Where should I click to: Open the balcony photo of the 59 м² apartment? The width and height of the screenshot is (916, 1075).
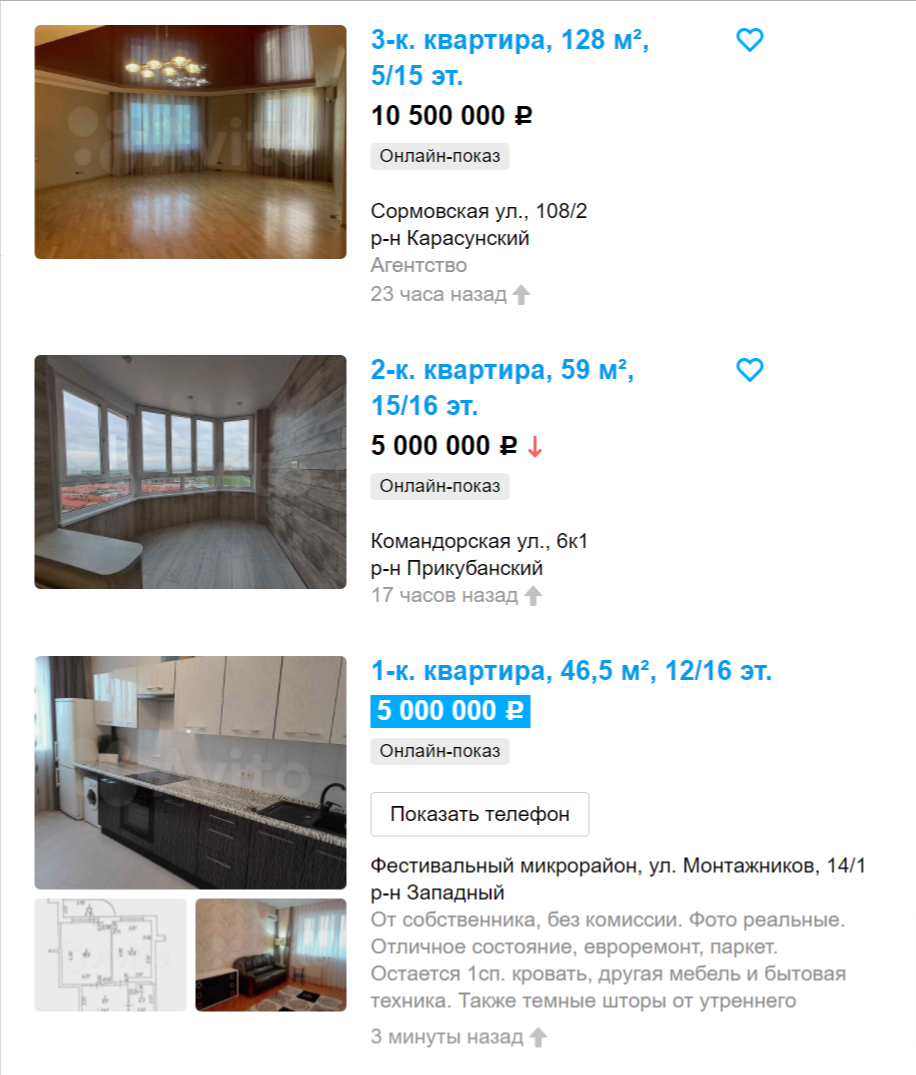pyautogui.click(x=191, y=471)
